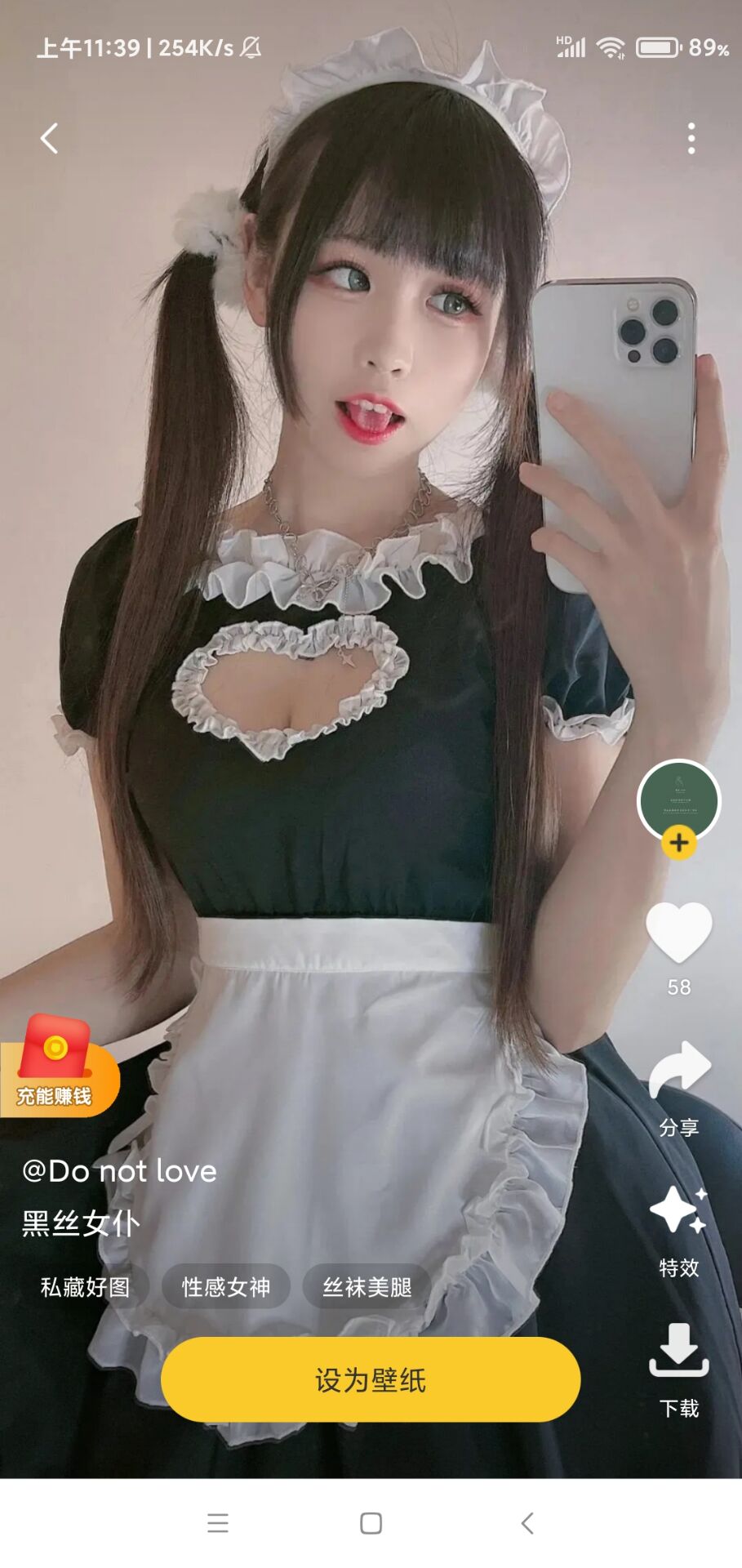This screenshot has height=1568, width=742.
Task: Open the @Do not love author link
Action: pos(119,1171)
